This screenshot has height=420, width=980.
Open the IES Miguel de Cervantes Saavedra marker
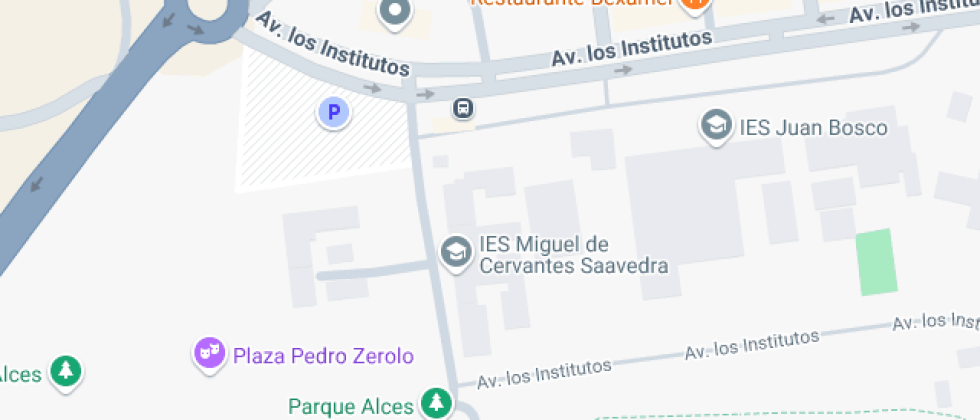pos(456,252)
